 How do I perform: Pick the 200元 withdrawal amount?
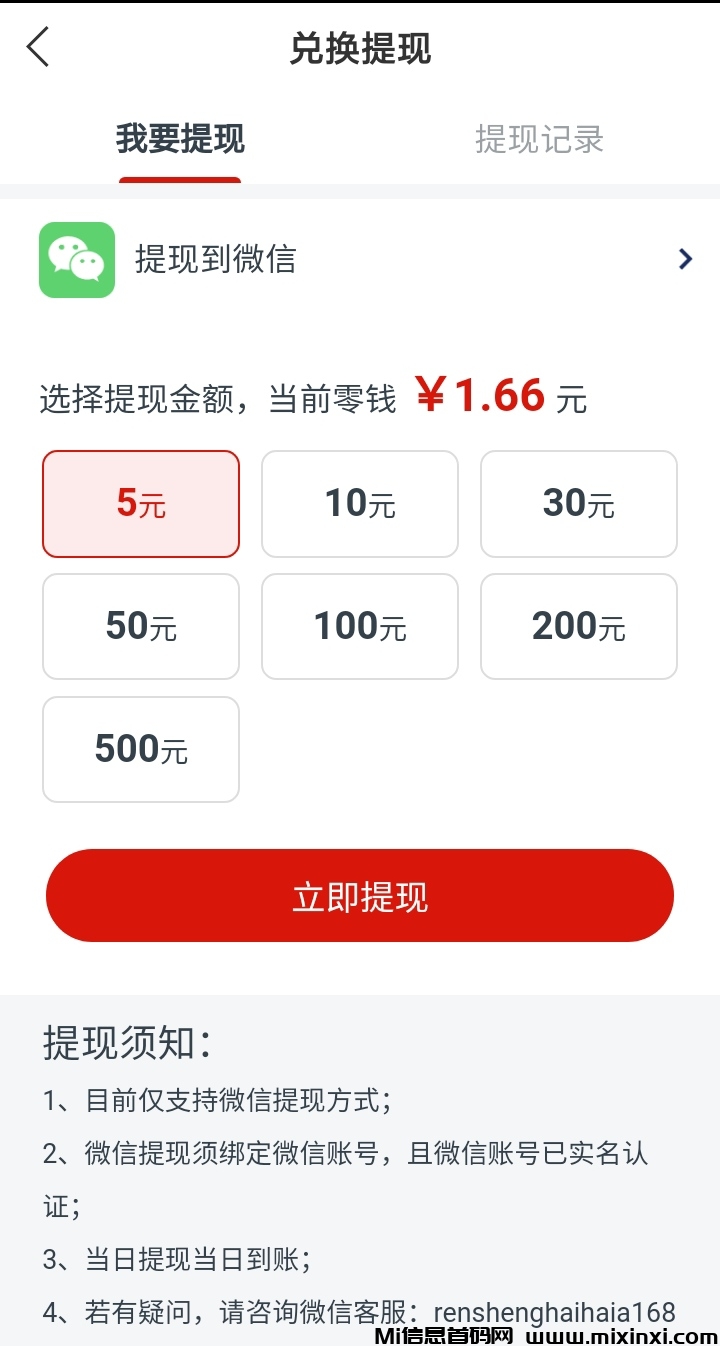coord(578,626)
